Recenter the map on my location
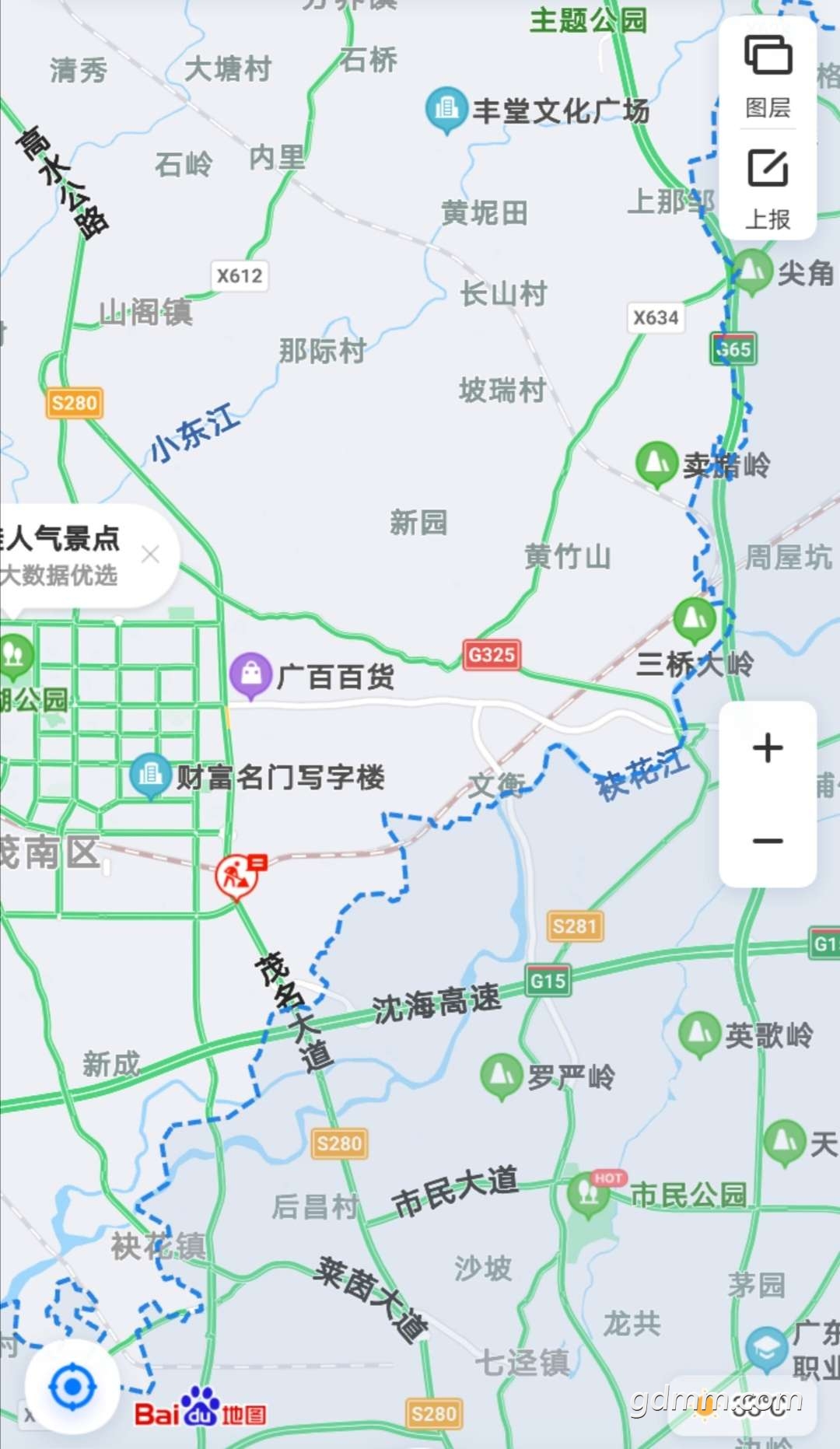Screen dimensions: 840x1449 [x=72, y=1386]
